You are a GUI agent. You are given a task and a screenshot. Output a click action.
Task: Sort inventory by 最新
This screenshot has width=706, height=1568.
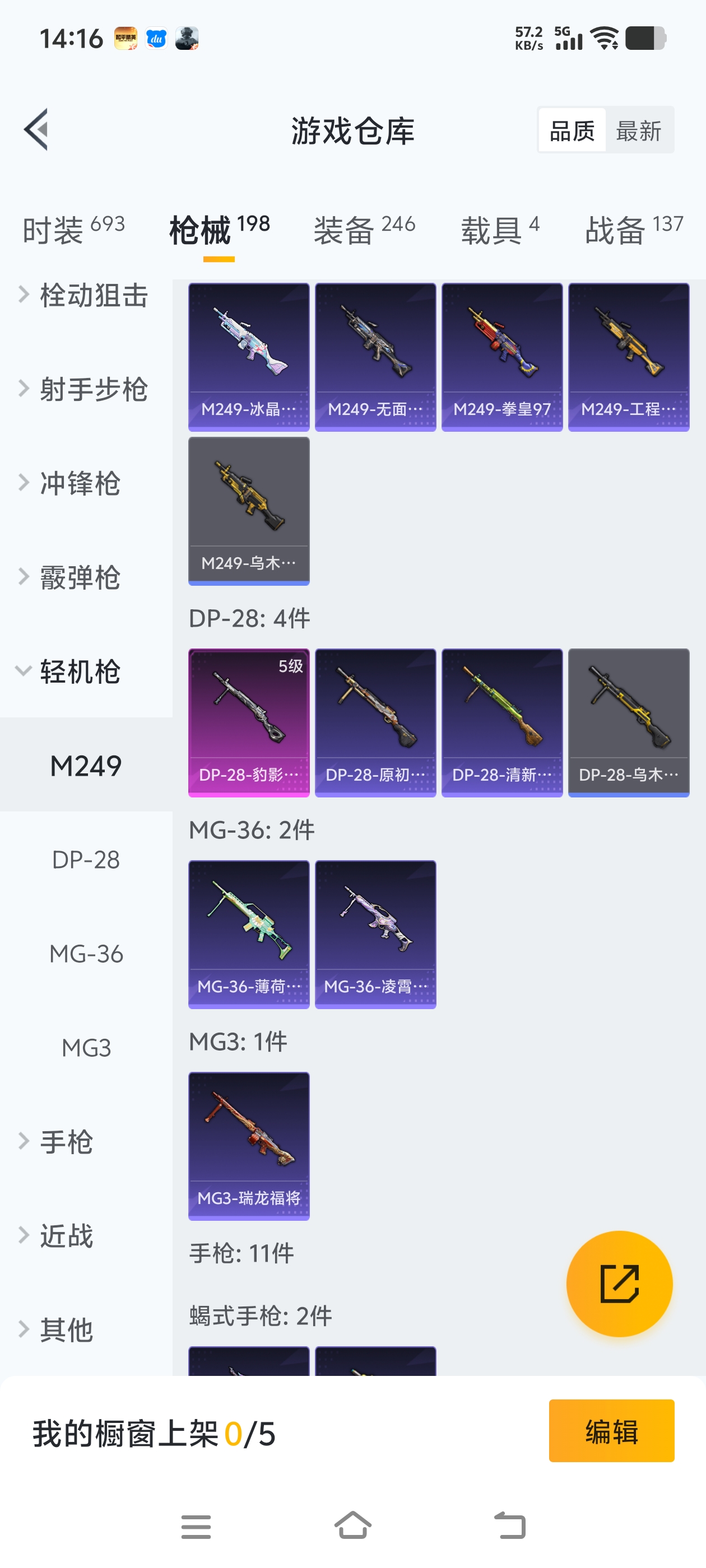pos(638,130)
